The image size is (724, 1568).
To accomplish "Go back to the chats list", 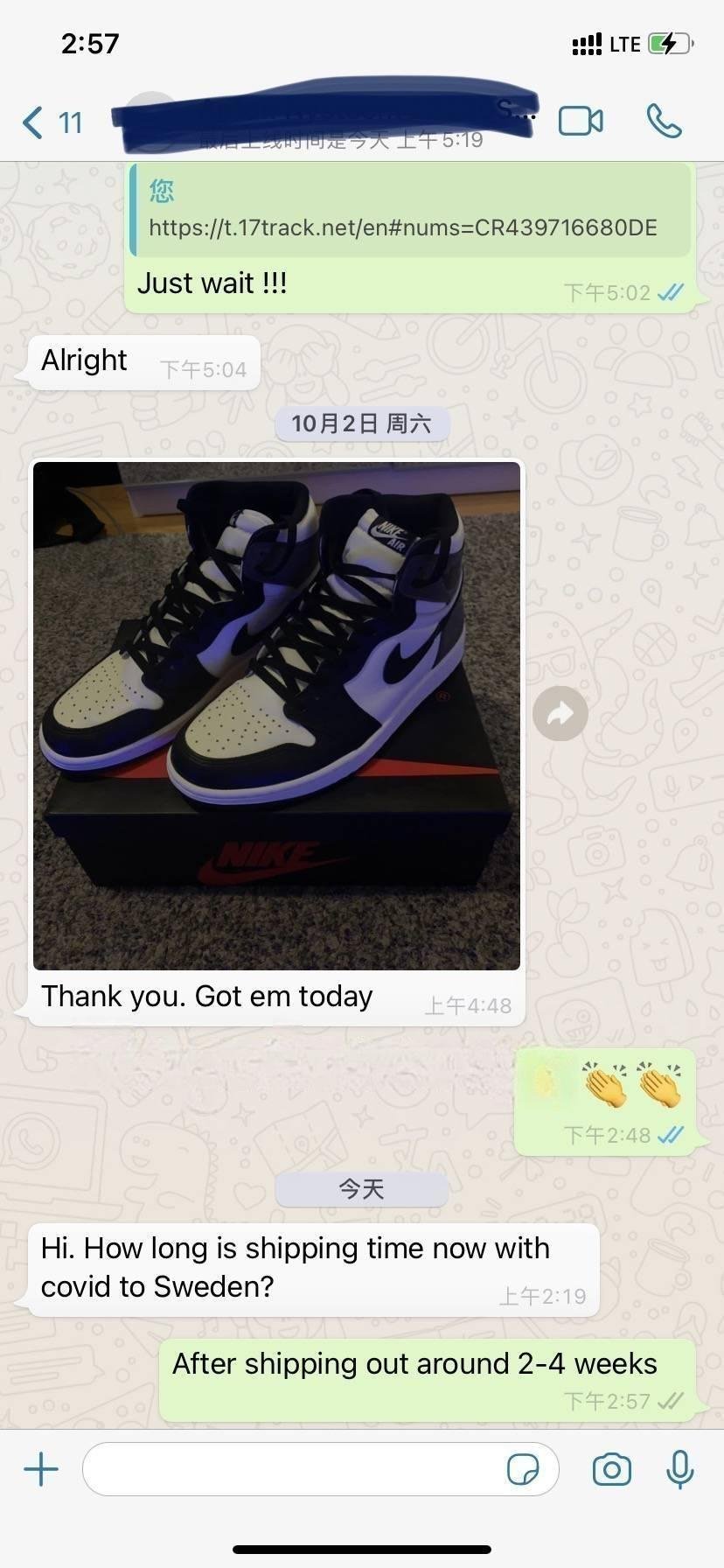I will point(51,122).
